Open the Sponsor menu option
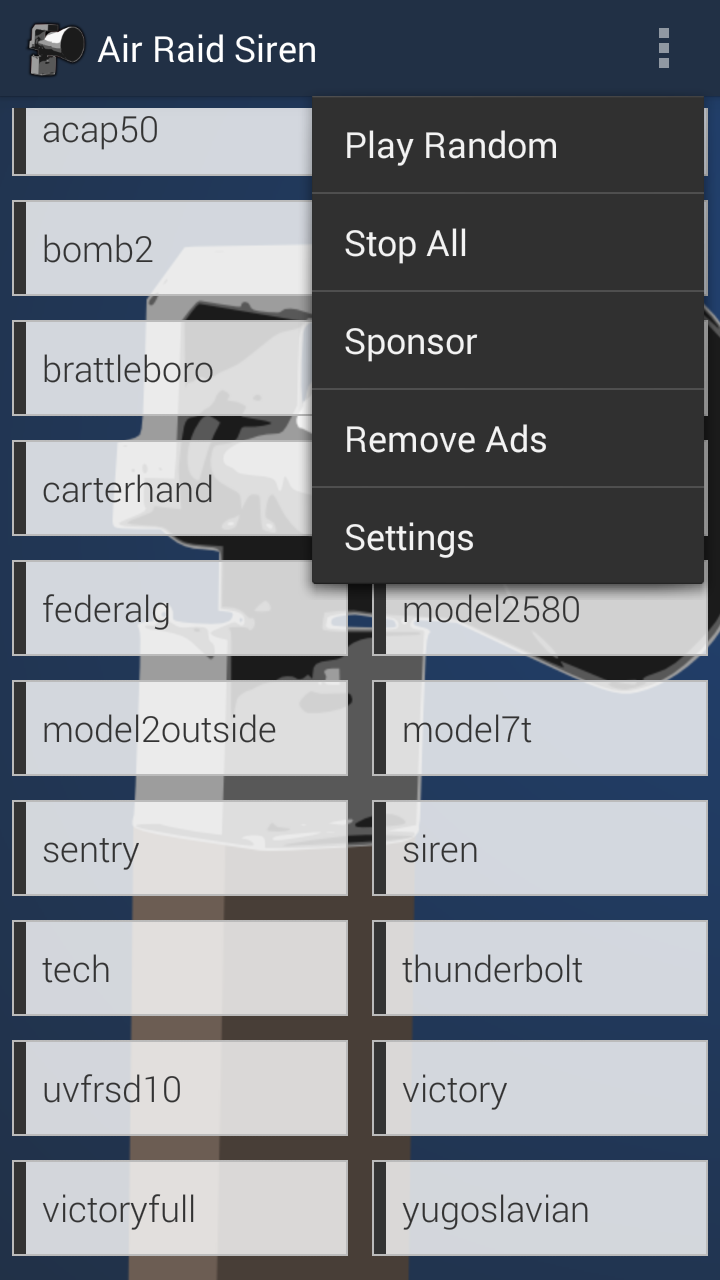Screen dimensions: 720x1280 (508, 341)
